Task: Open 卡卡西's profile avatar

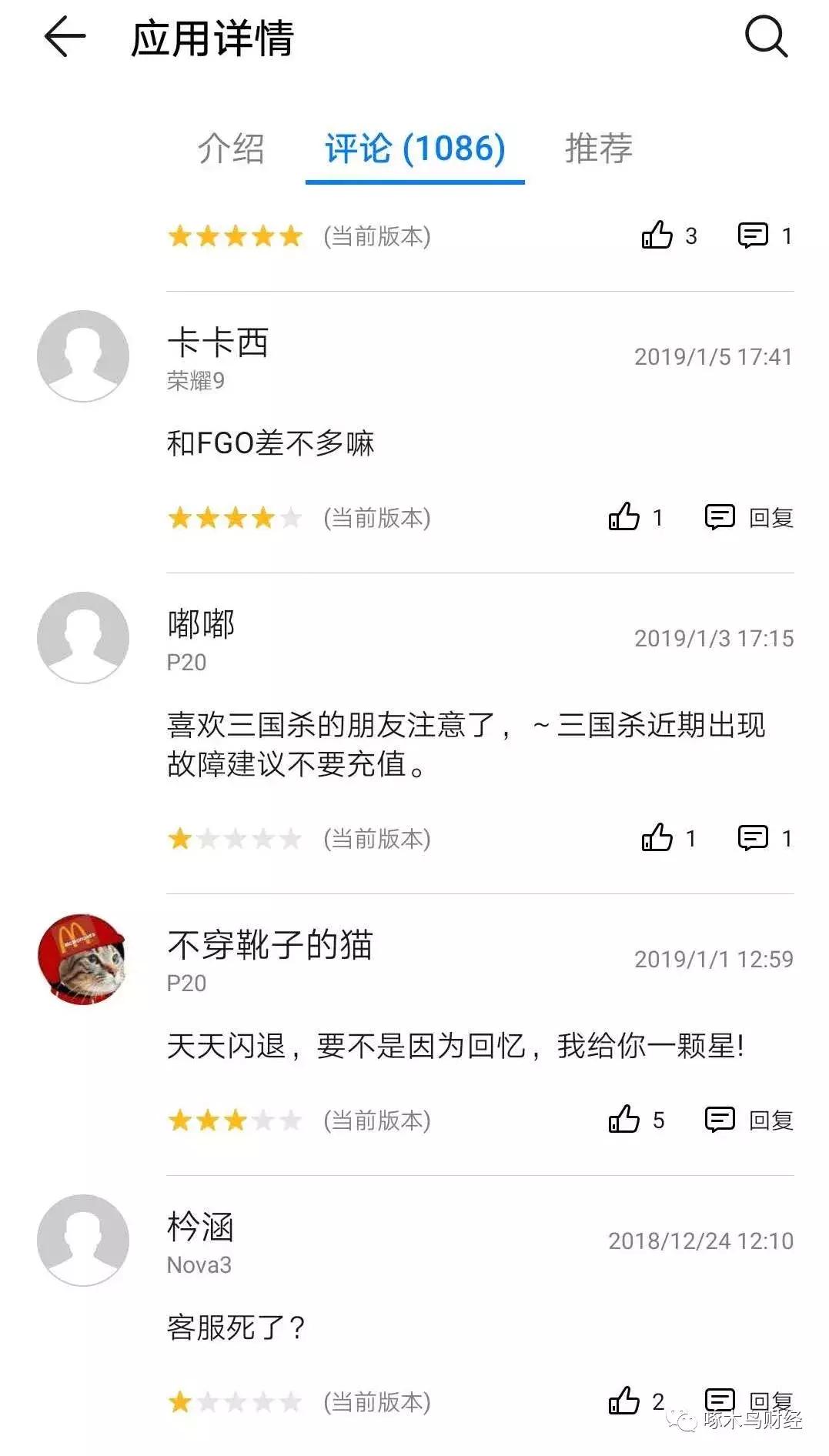Action: click(x=81, y=354)
